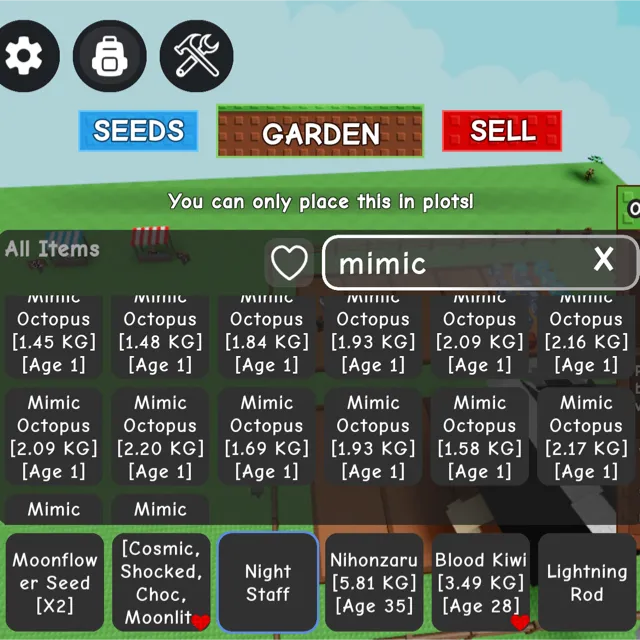Image resolution: width=640 pixels, height=640 pixels.
Task: Toggle the favorites heart filter
Action: pos(289,263)
